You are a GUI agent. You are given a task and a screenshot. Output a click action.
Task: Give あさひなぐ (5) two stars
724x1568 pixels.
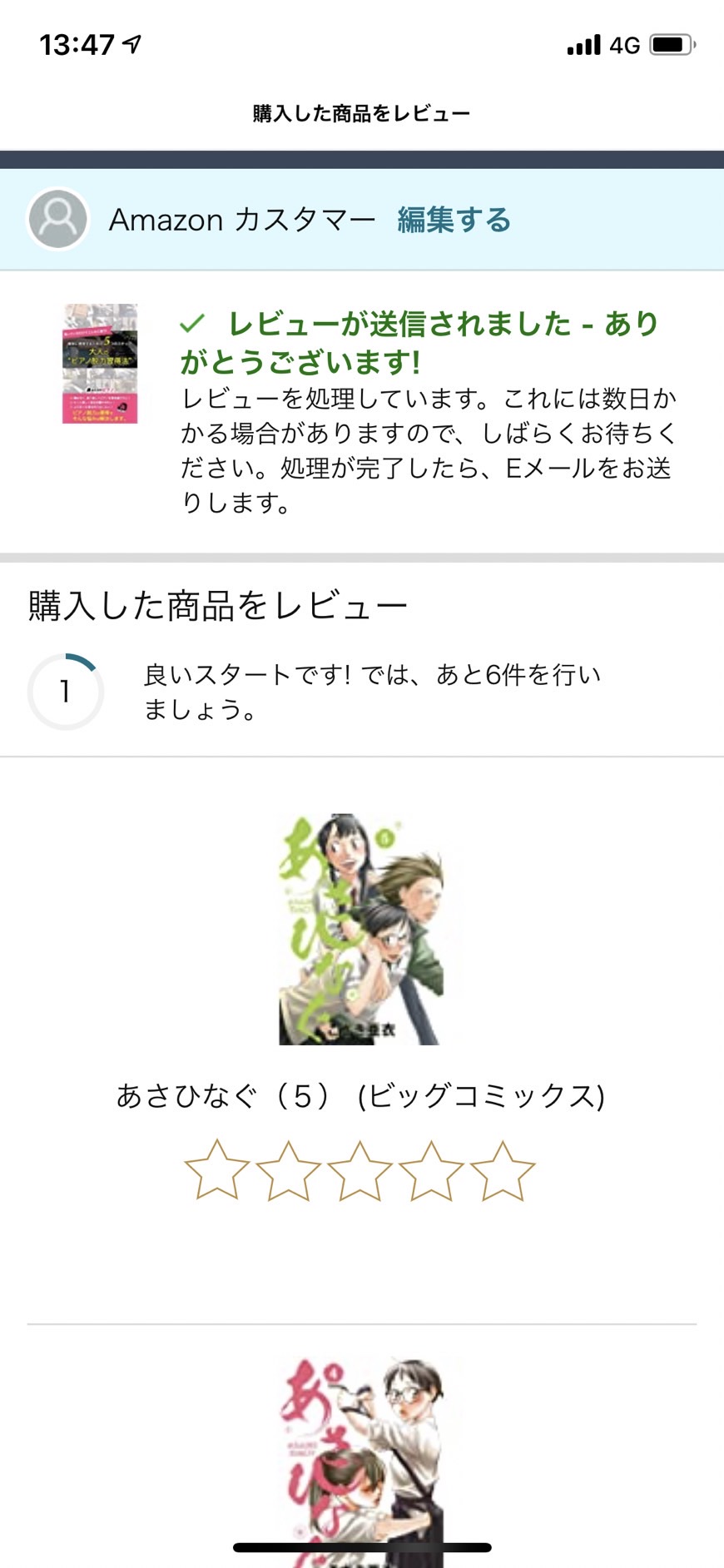tap(288, 1170)
